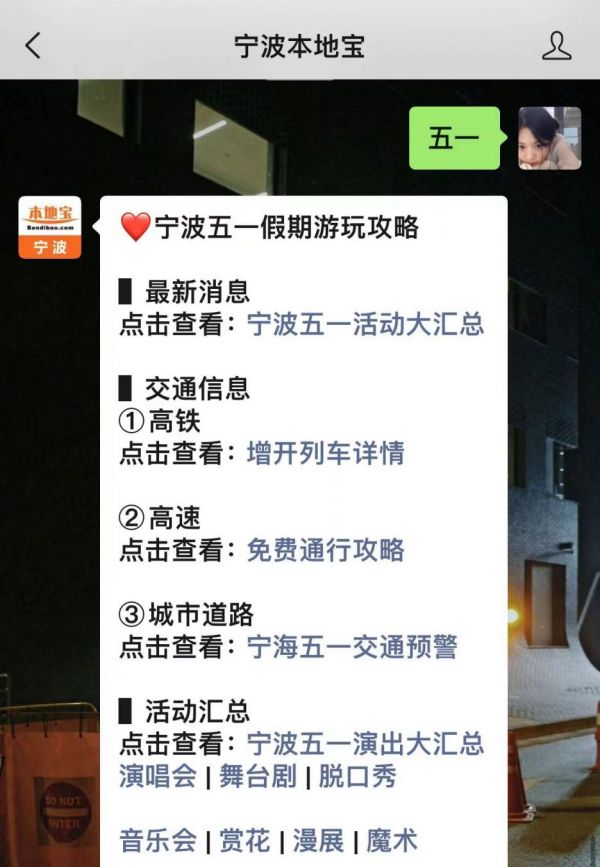
Task: Go back from 宁波本地宝 chat
Action: coord(33,45)
